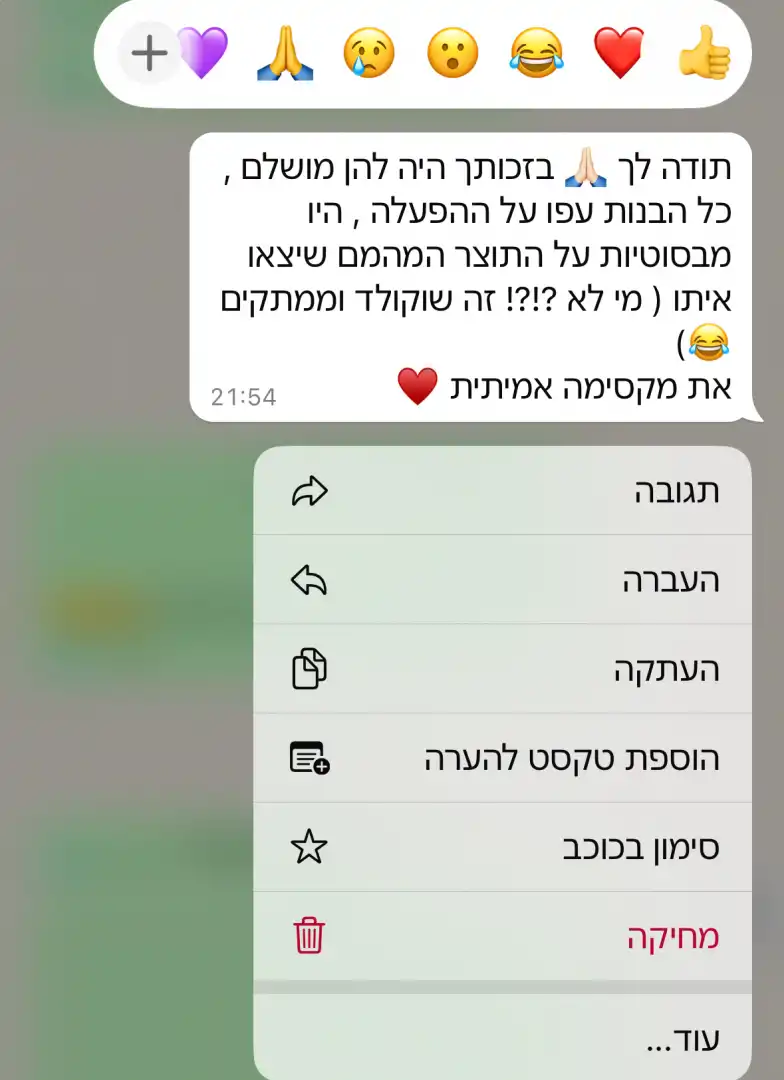React with the red heart emoji
The image size is (784, 1080).
point(619,53)
